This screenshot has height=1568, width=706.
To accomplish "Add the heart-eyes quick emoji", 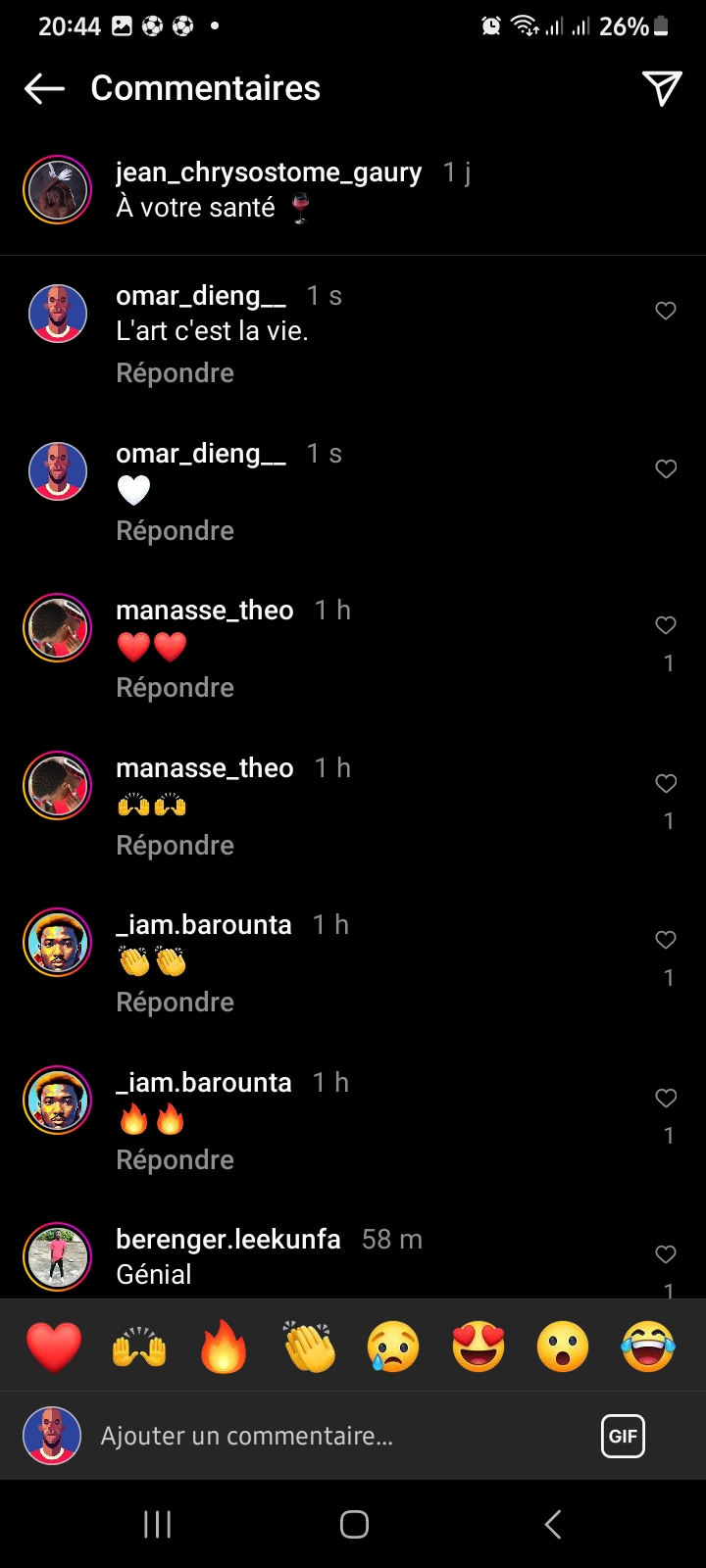I will point(479,1346).
